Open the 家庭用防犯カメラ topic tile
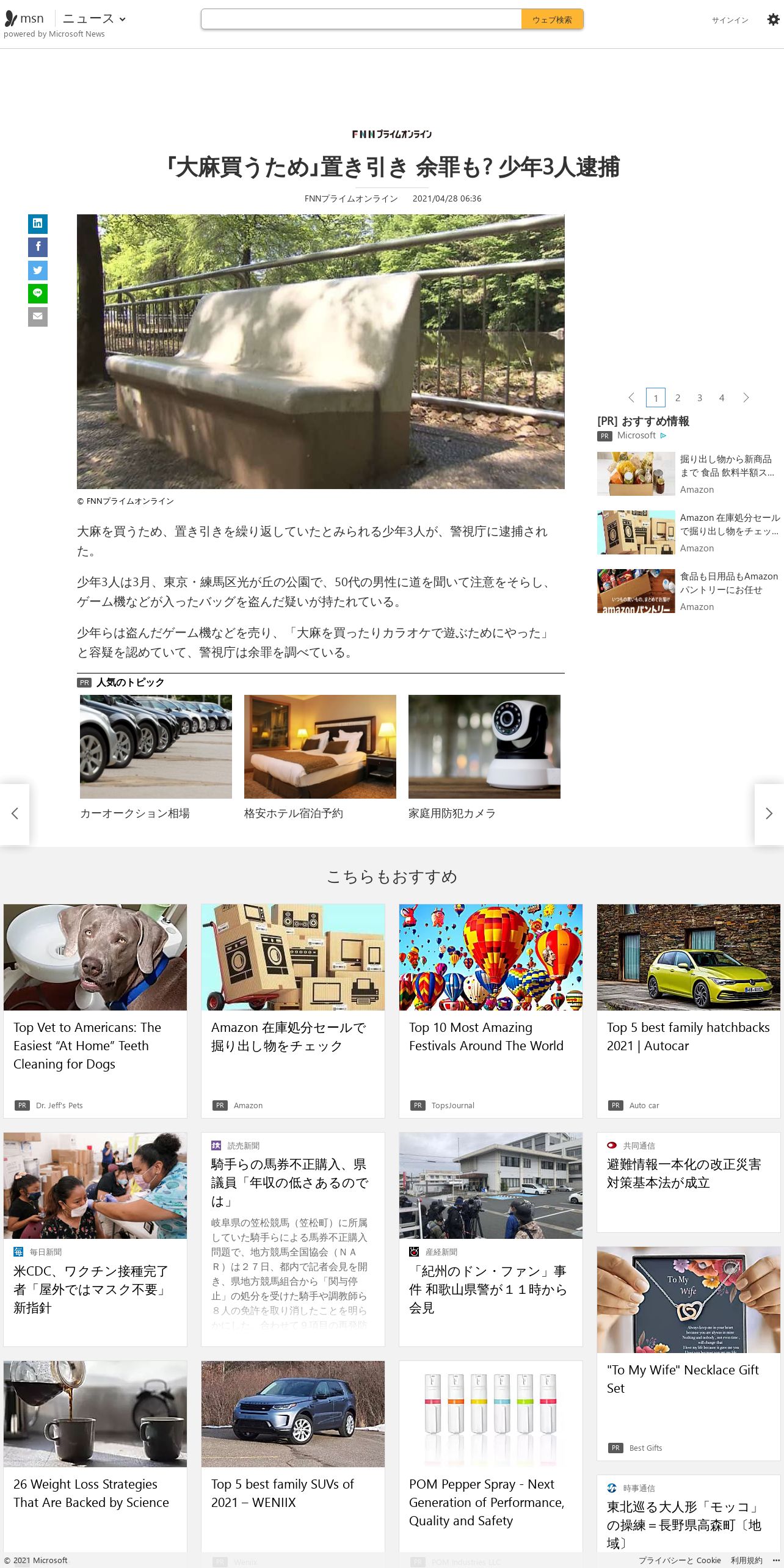The image size is (784, 1568). point(484,758)
